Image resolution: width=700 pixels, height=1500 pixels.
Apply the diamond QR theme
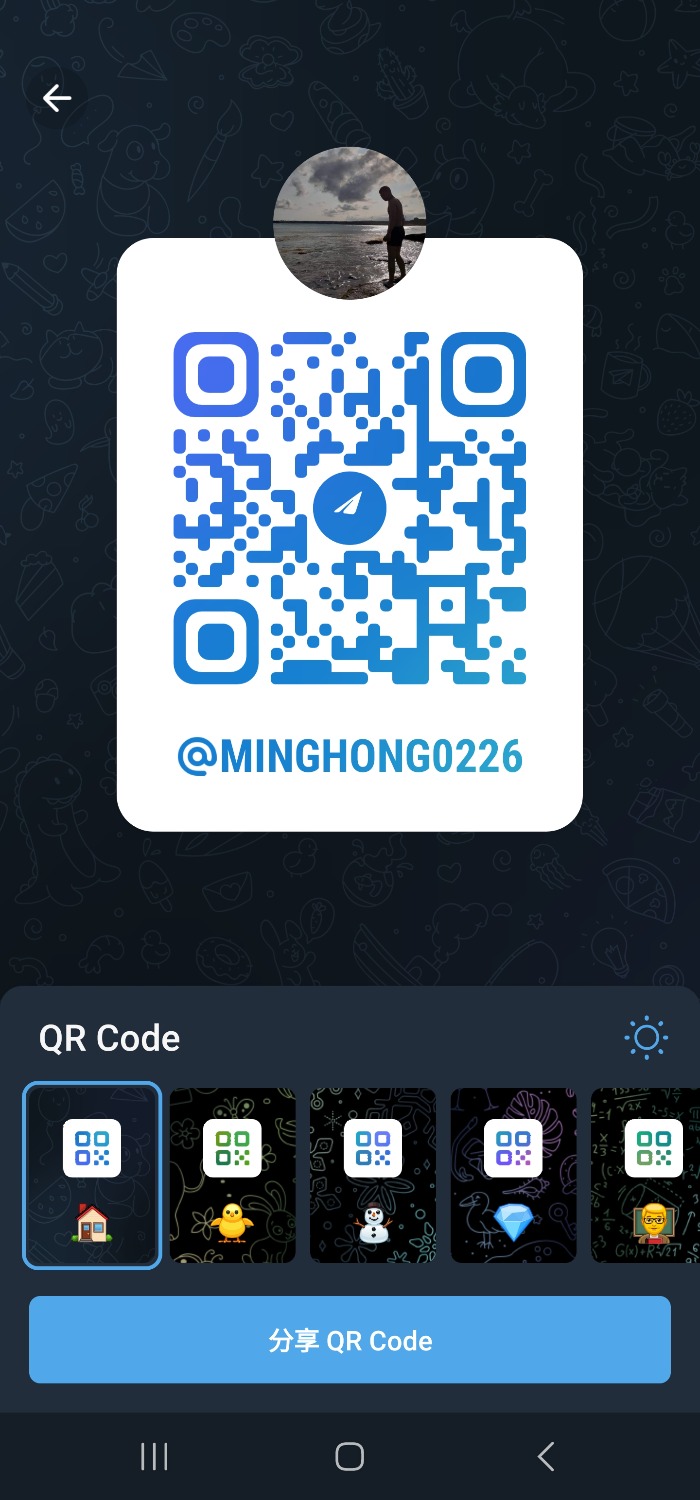[513, 1175]
